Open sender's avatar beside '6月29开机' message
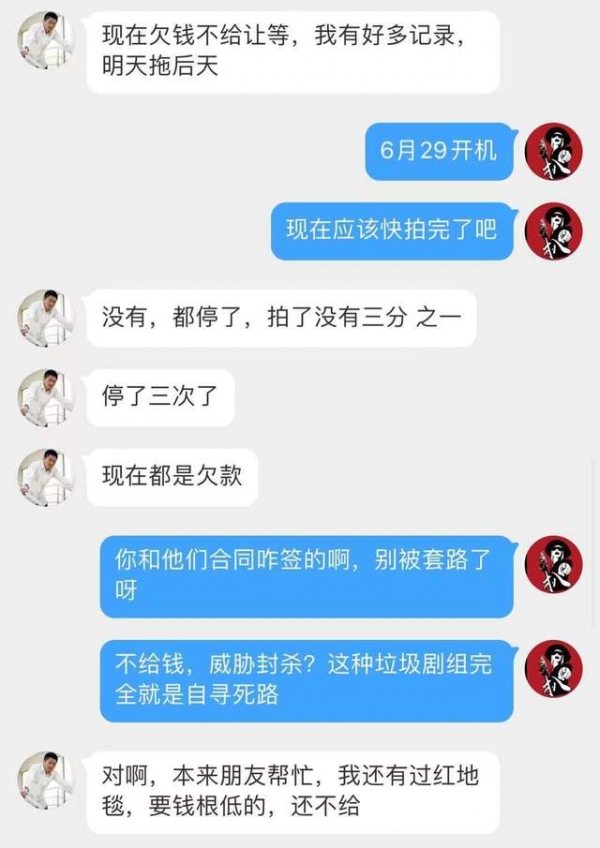Image resolution: width=600 pixels, height=848 pixels. point(554,152)
